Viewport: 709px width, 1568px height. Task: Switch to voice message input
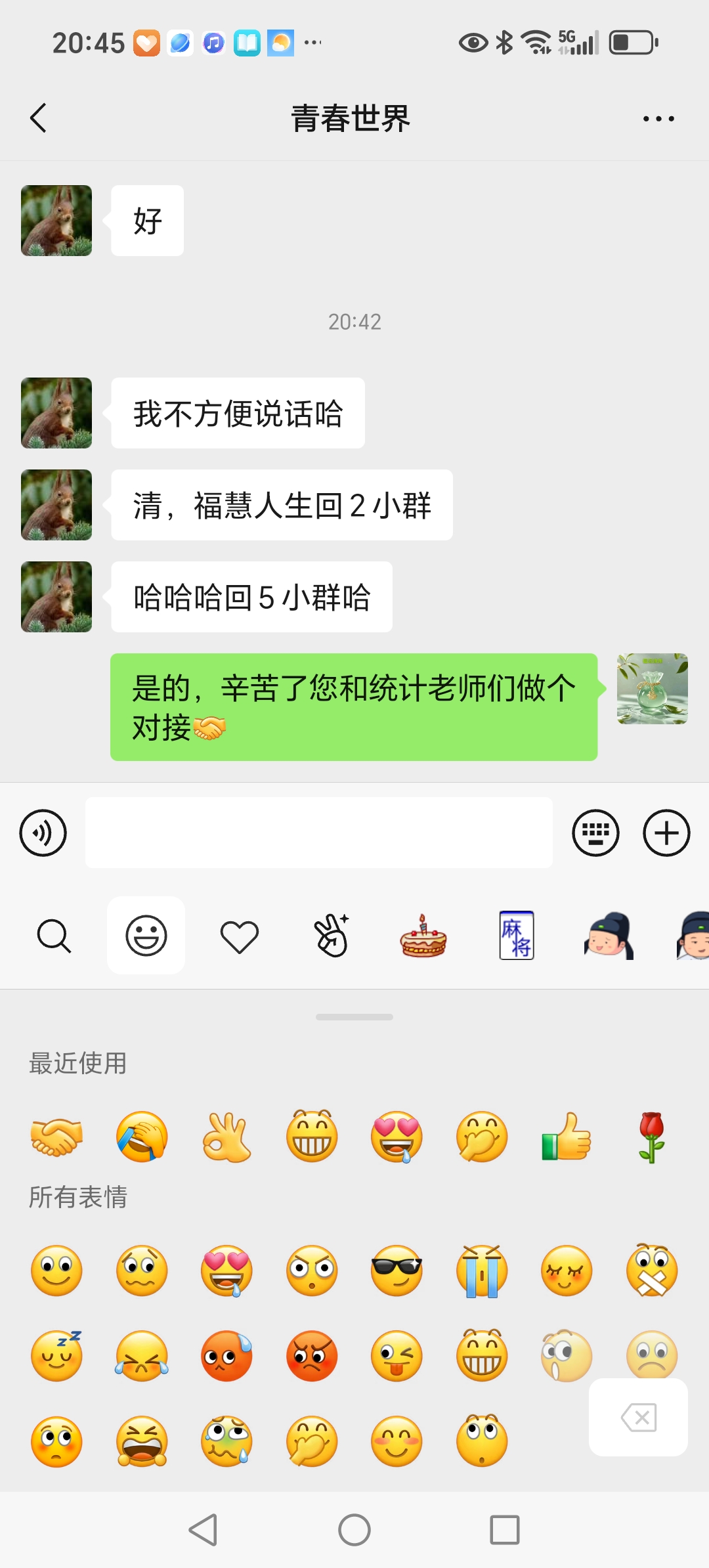coord(43,833)
